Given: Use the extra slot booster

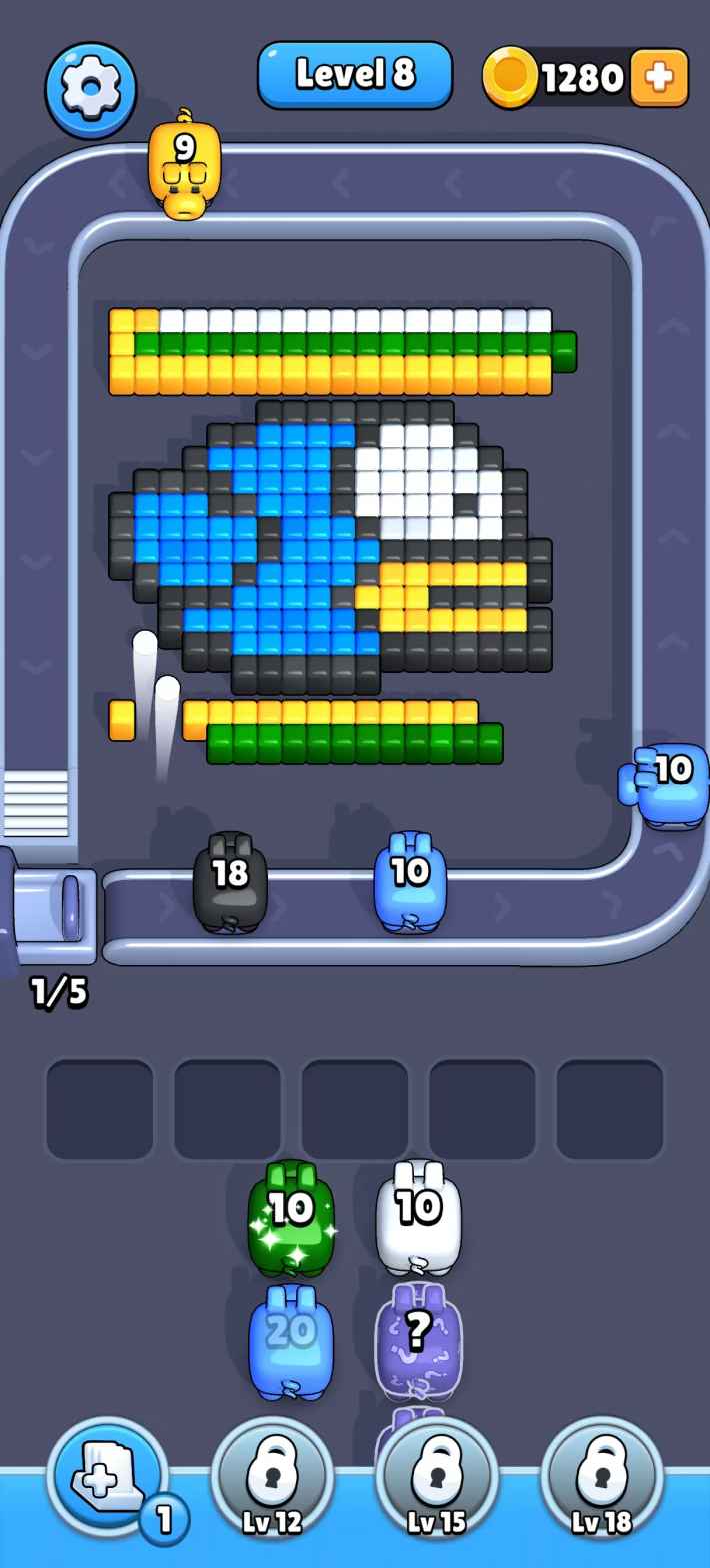Looking at the screenshot, I should point(107,1477).
